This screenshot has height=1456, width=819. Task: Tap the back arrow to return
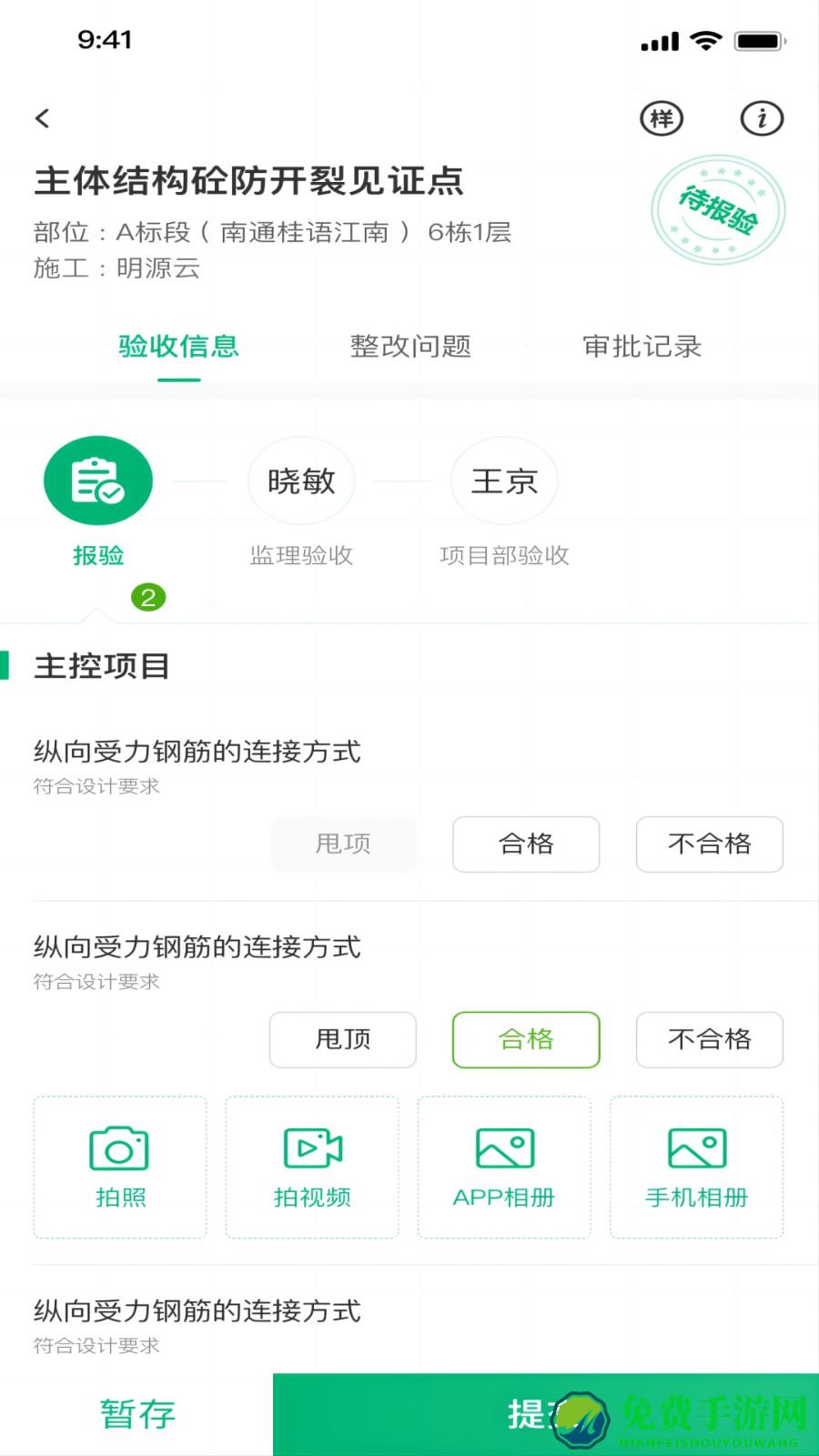(41, 118)
